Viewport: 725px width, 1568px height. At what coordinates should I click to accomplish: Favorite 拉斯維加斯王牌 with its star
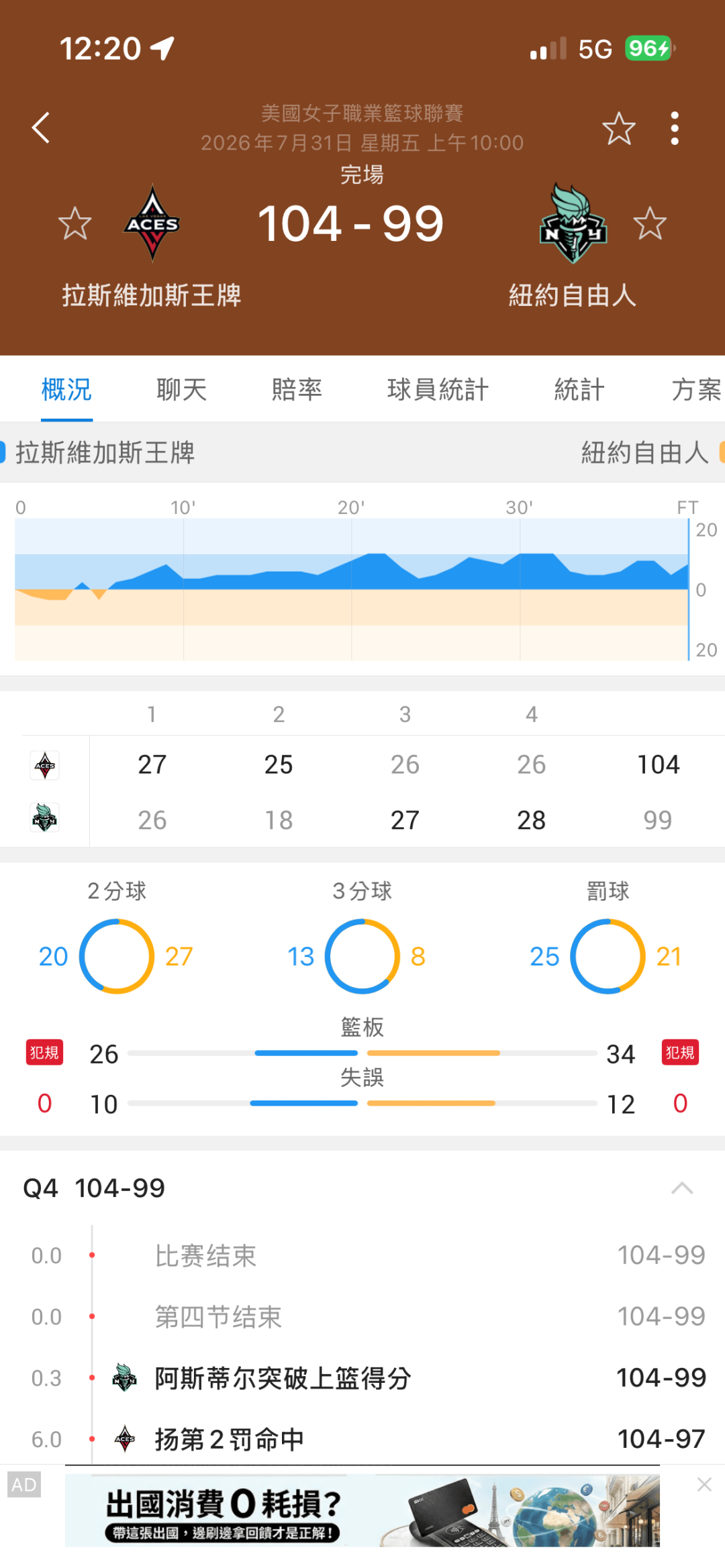click(x=75, y=223)
